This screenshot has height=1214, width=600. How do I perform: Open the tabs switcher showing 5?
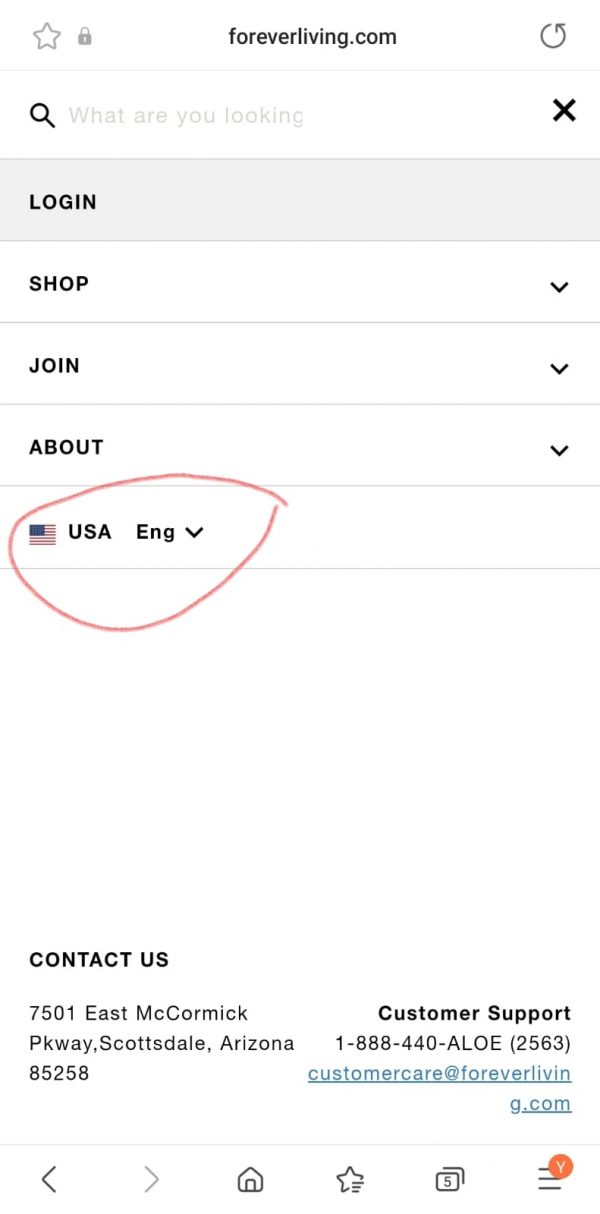point(450,1180)
